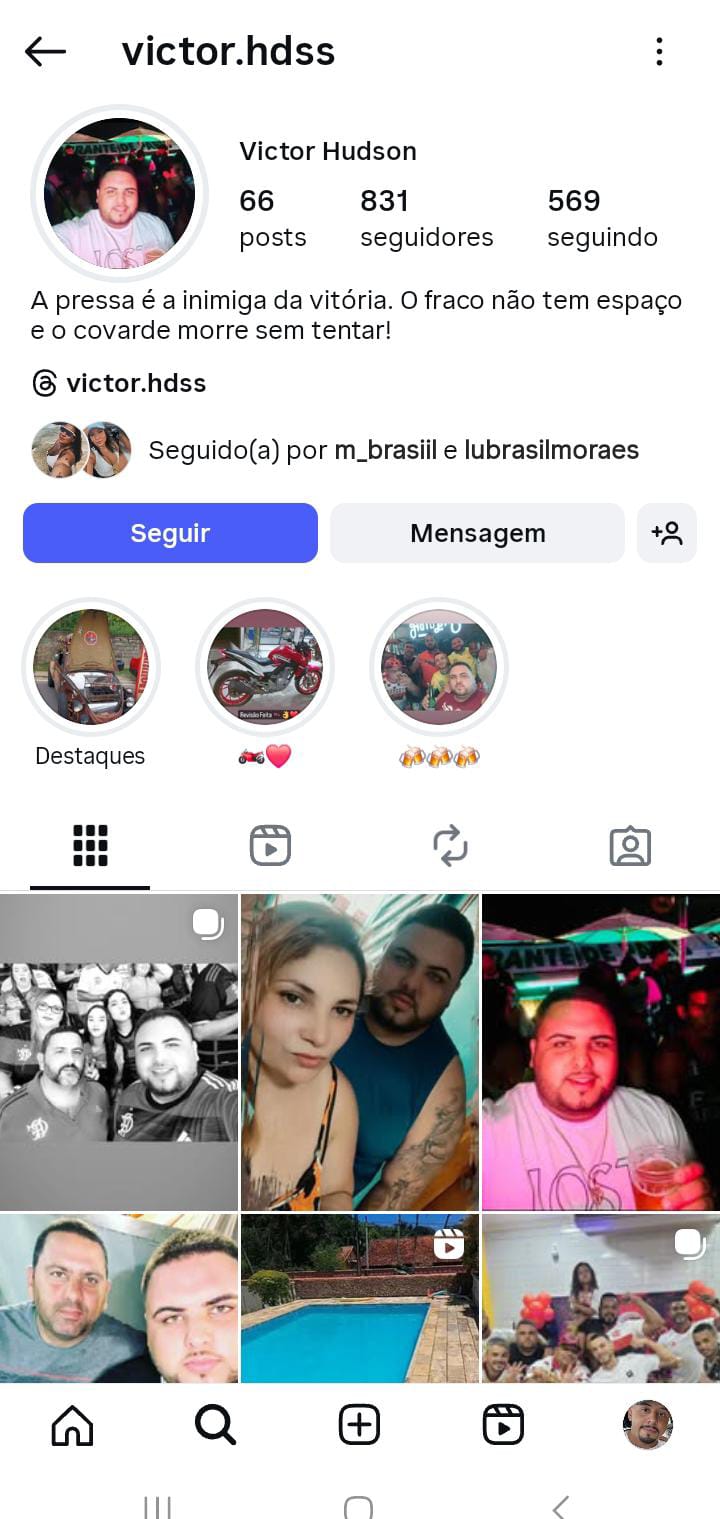Viewport: 720px width, 1519px height.
Task: Enlarge the profile picture of Victor Hudson
Action: 120,193
